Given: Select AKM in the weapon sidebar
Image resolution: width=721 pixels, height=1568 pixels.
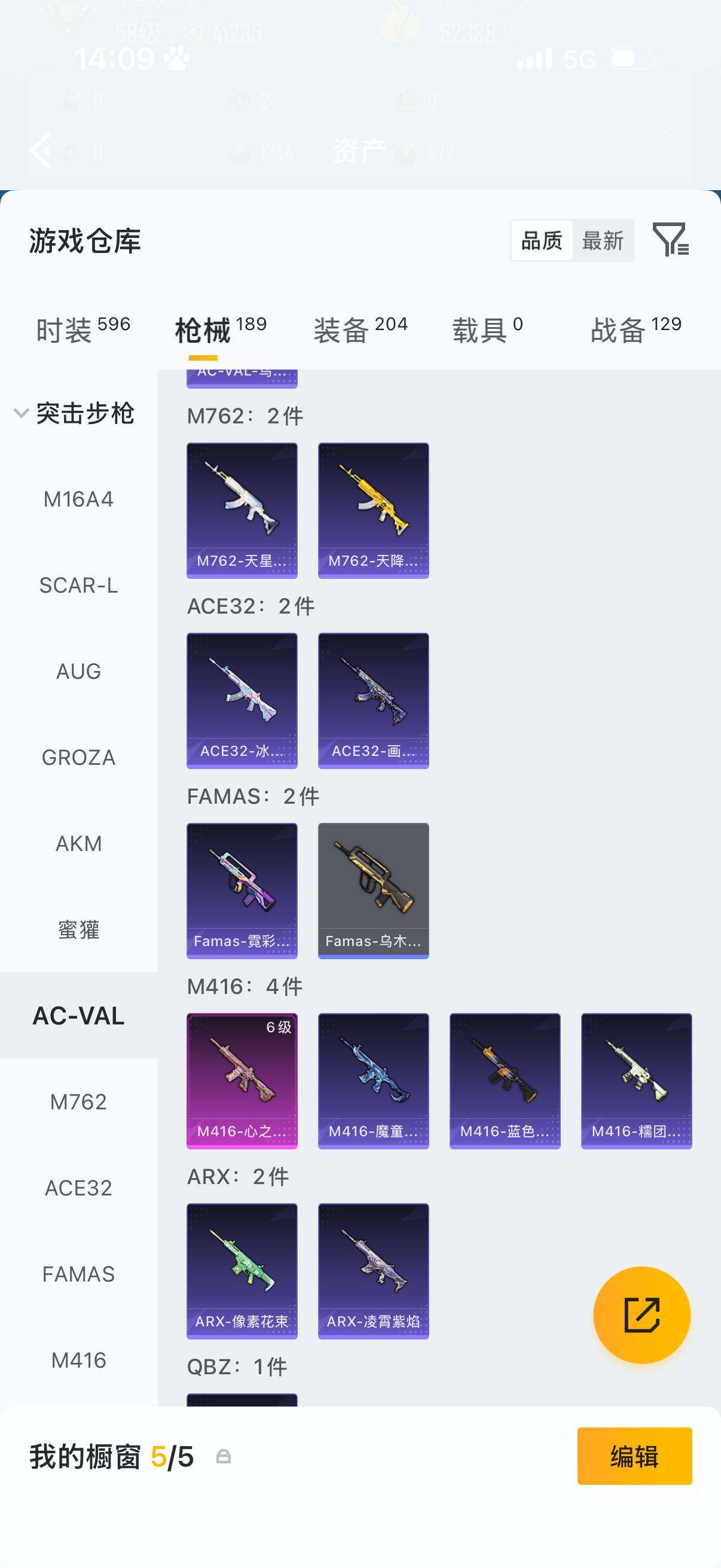Looking at the screenshot, I should click(x=78, y=844).
